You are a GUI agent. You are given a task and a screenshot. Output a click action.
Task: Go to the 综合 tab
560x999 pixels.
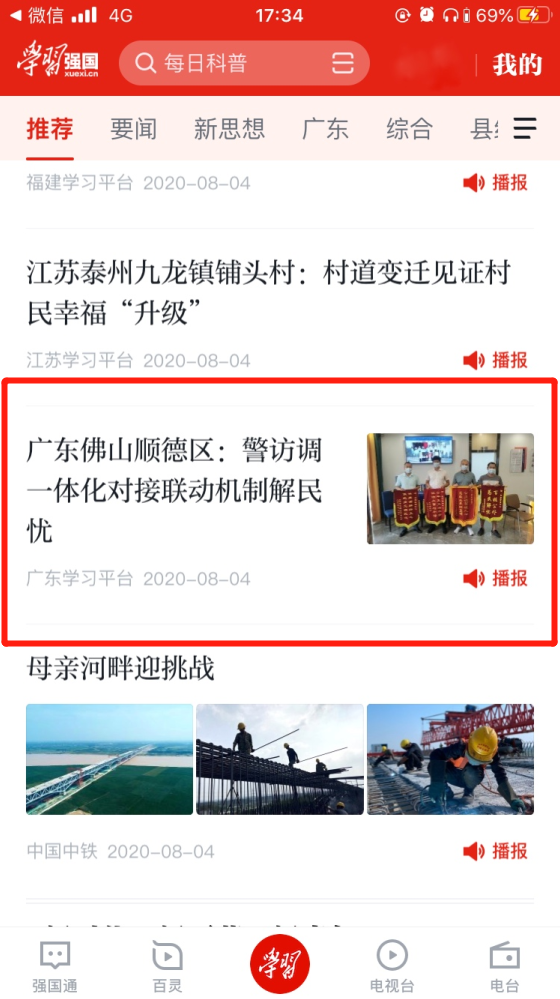[409, 129]
